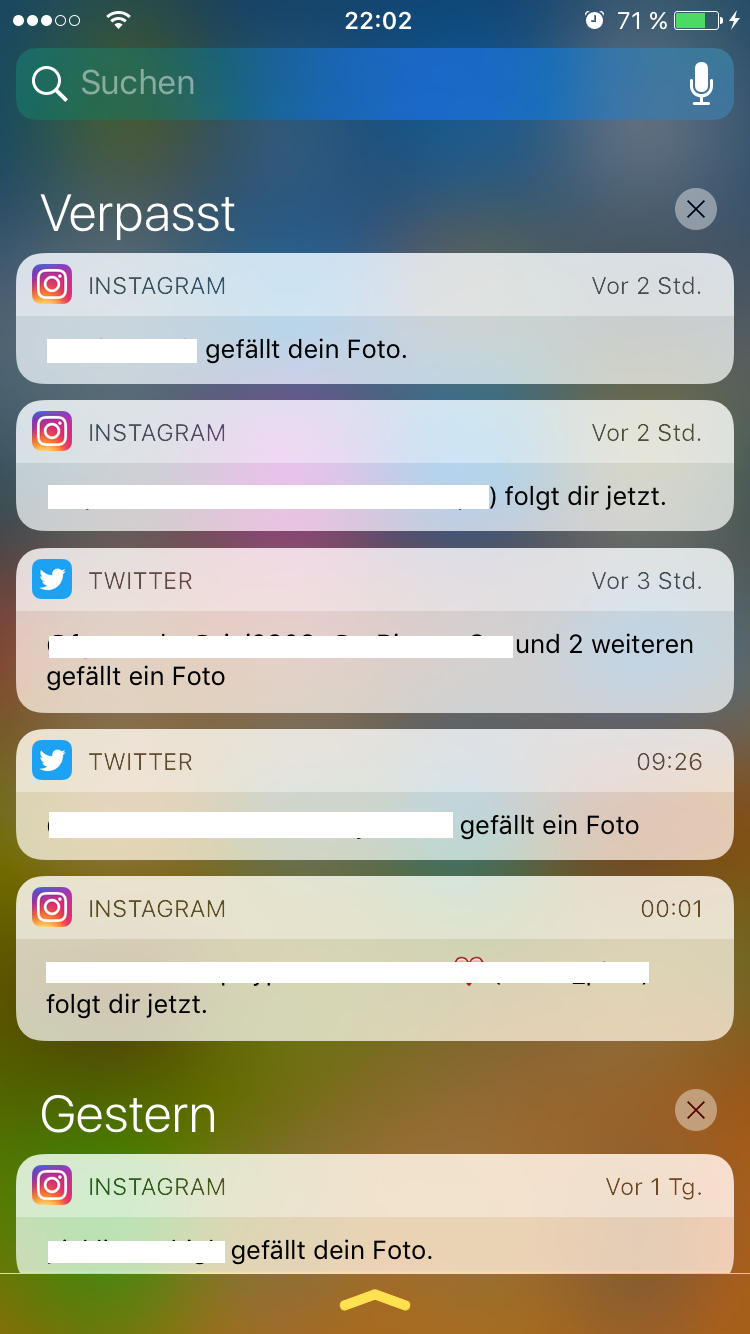750x1334 pixels.
Task: Open the Instagram notification from 00:01
Action: tap(375, 958)
